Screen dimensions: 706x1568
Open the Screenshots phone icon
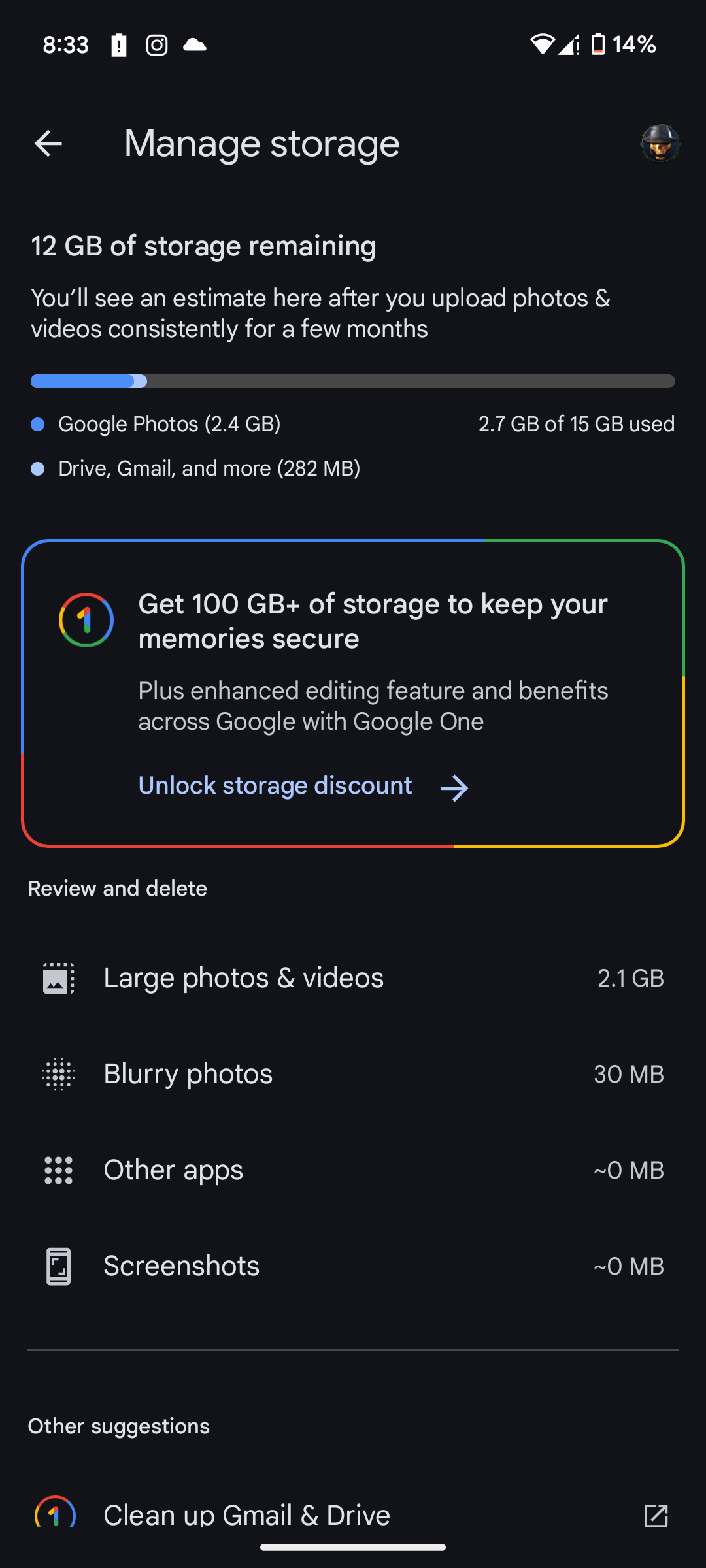[57, 1266]
